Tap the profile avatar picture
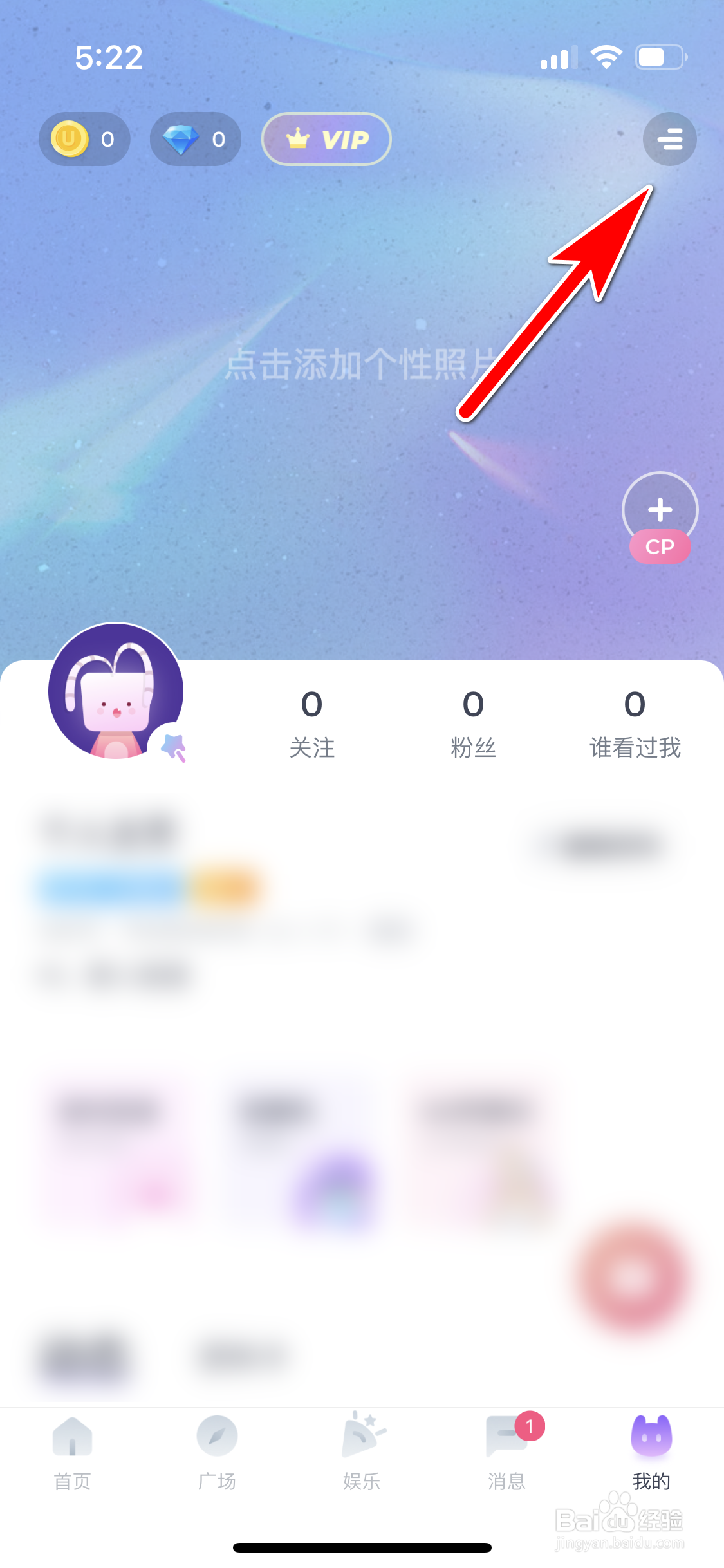This screenshot has width=724, height=1568. (x=115, y=693)
